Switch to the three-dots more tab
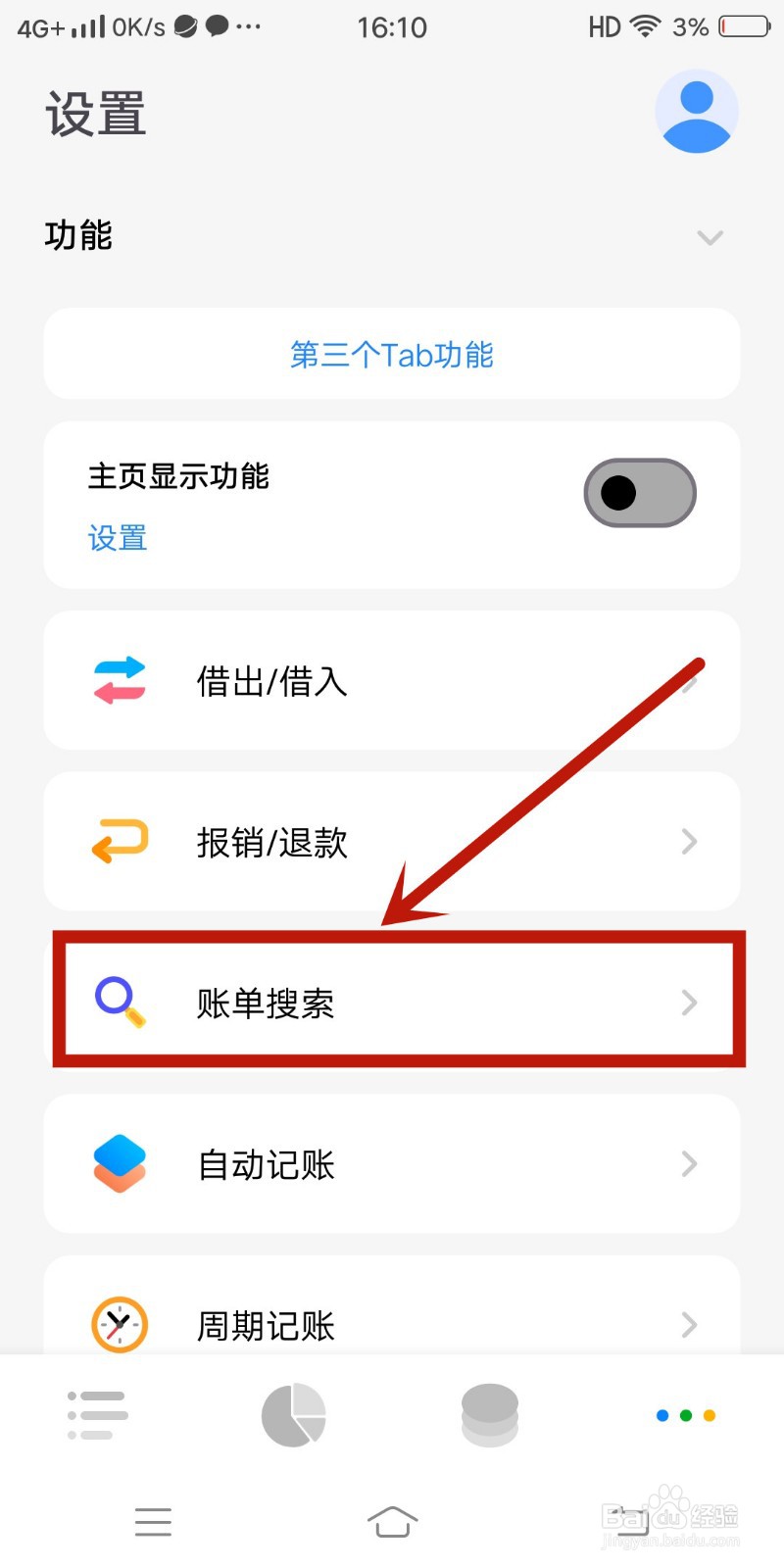 click(684, 1414)
